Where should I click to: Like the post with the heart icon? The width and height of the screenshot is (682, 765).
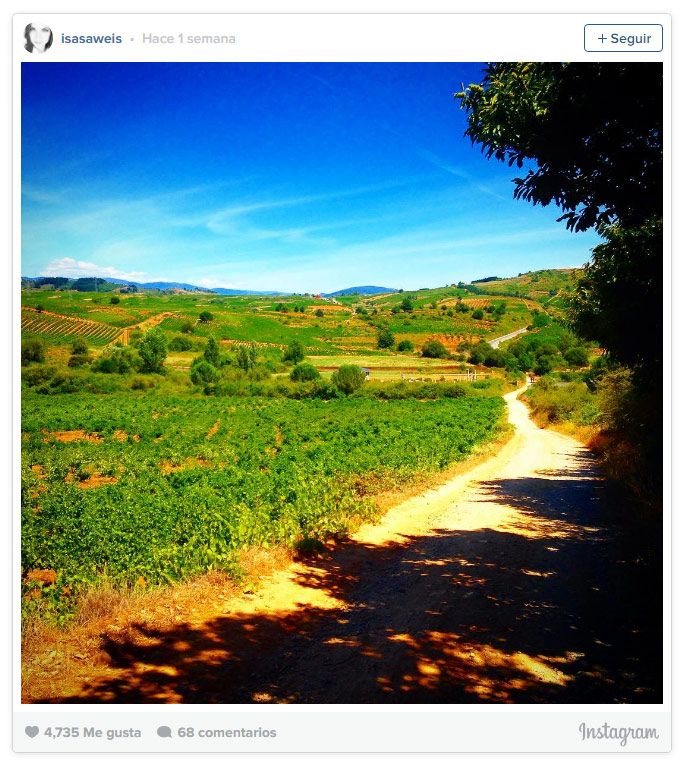pos(32,732)
